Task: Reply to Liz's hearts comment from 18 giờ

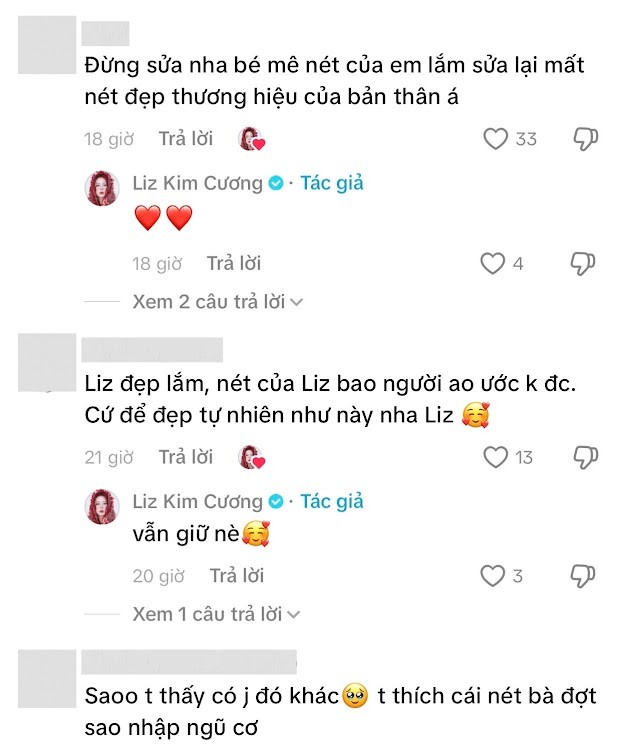Action: coord(234,263)
